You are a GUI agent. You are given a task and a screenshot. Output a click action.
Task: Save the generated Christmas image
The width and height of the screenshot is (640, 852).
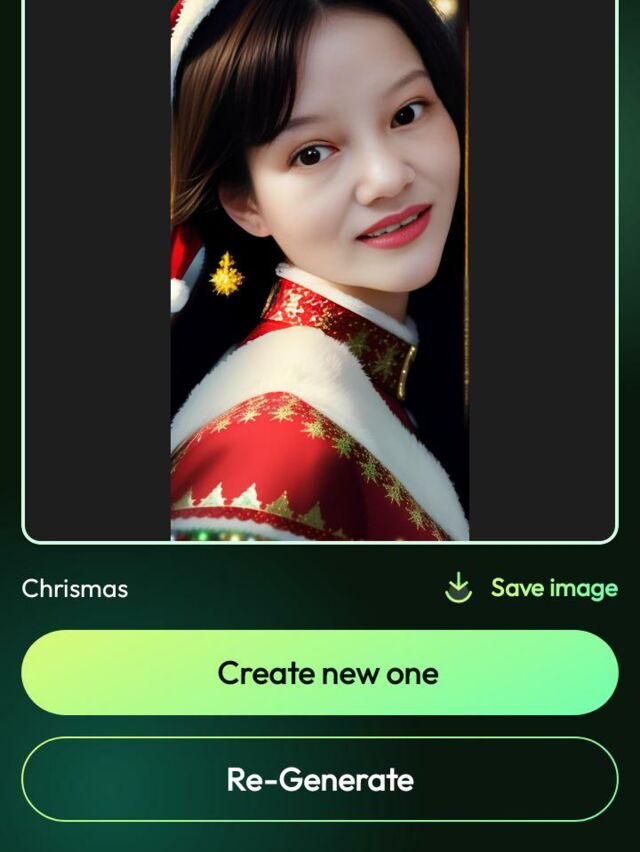click(531, 588)
